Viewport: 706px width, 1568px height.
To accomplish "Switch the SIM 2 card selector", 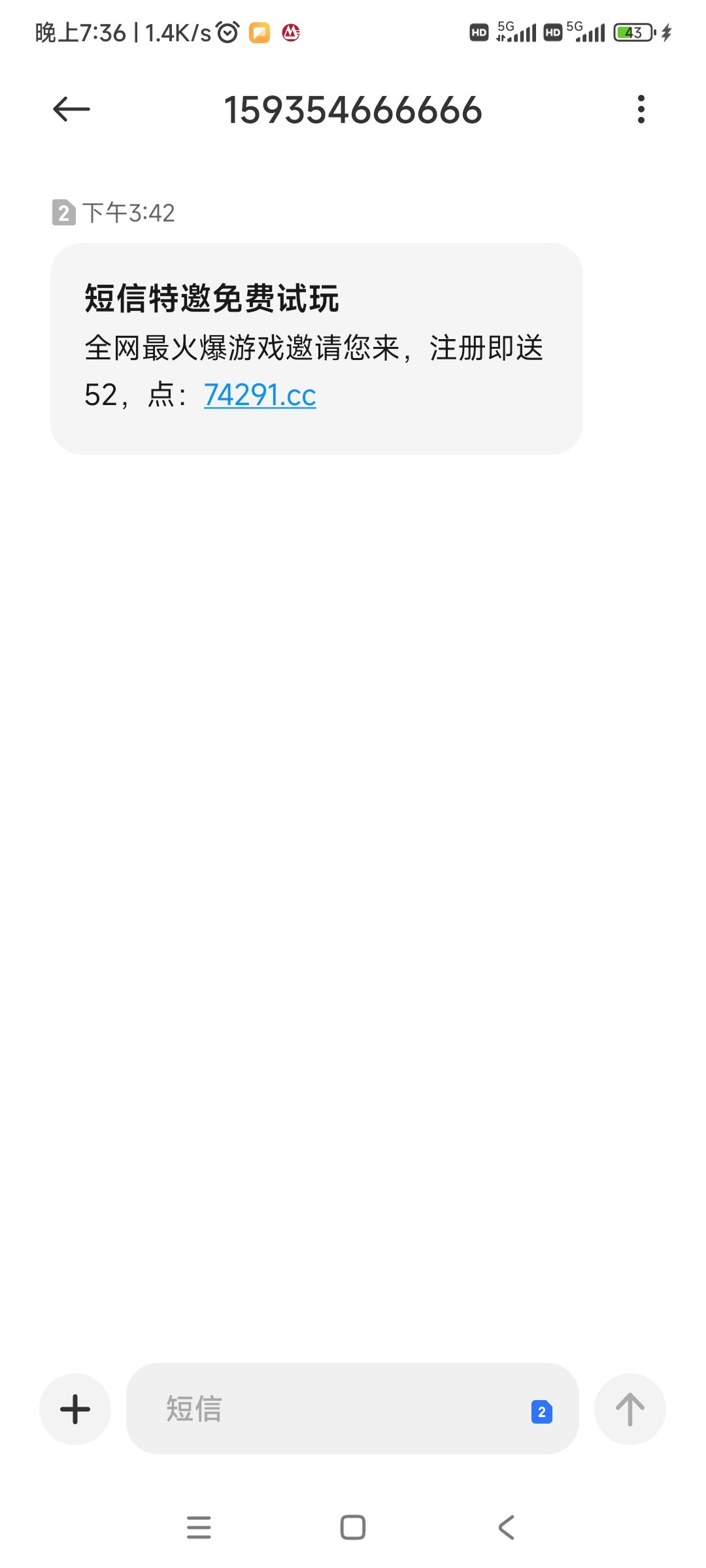I will [x=541, y=1412].
